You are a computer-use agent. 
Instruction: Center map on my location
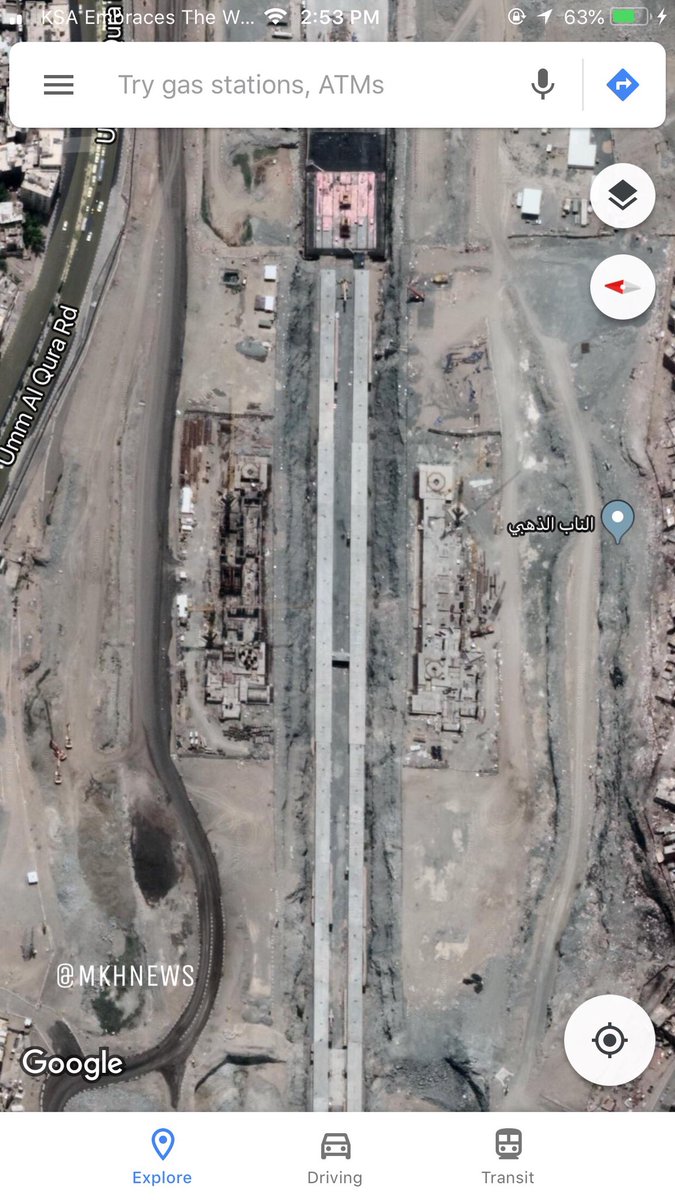pyautogui.click(x=609, y=1040)
